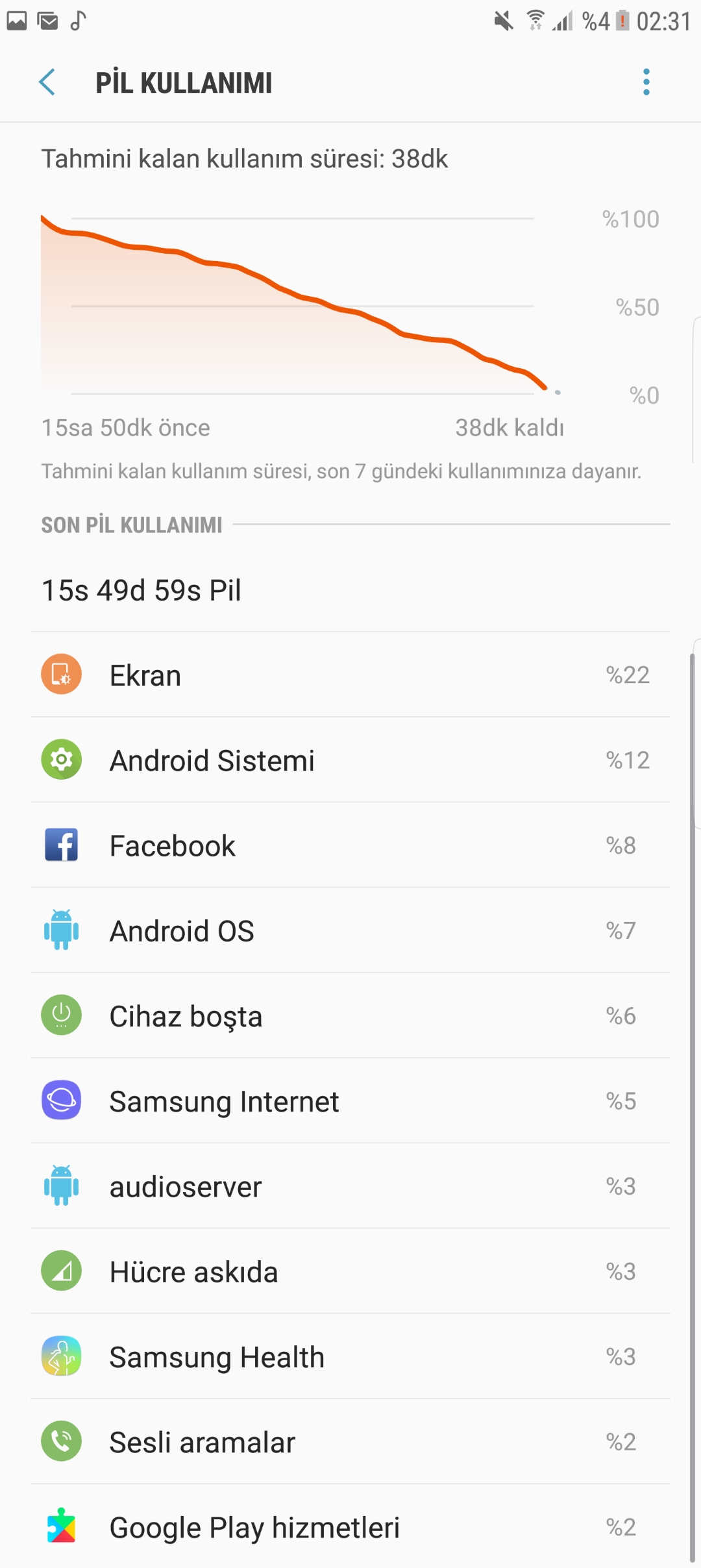View Google Play hizmetleri battery usage
This screenshot has width=701, height=1568.
350,1527
